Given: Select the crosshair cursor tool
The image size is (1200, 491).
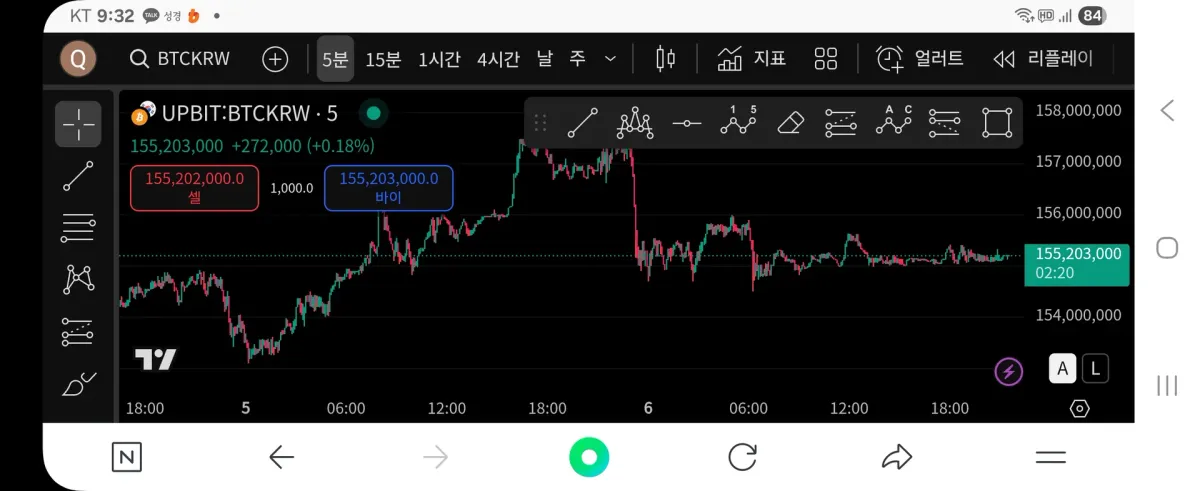Looking at the screenshot, I should coord(78,124).
